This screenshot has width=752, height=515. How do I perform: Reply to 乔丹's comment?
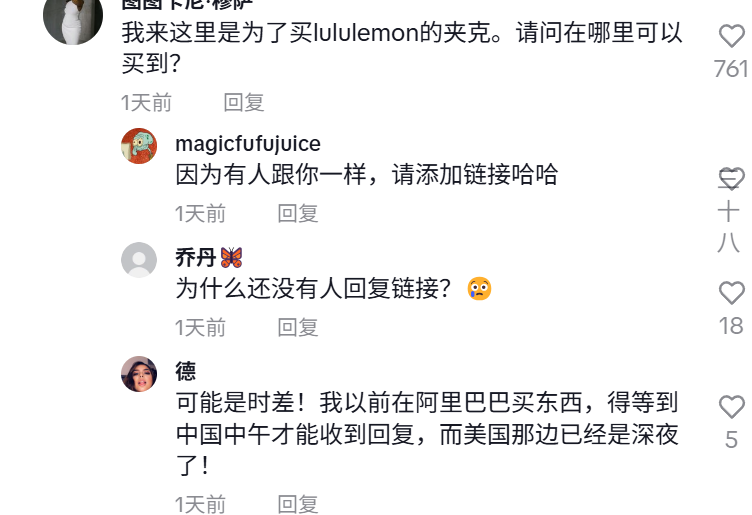(297, 327)
